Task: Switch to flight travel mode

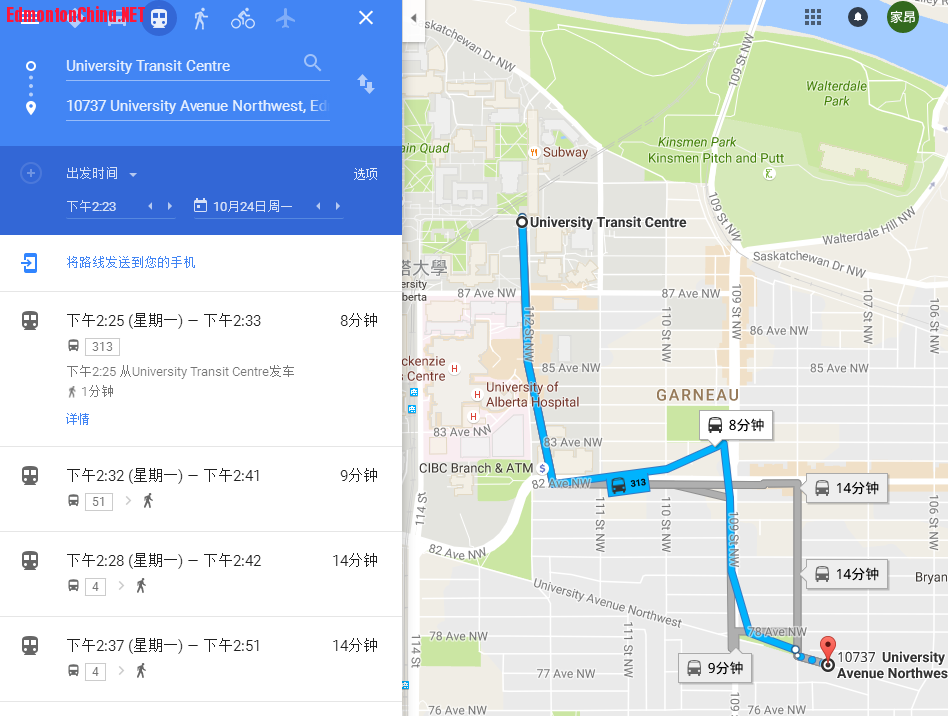Action: [x=286, y=17]
